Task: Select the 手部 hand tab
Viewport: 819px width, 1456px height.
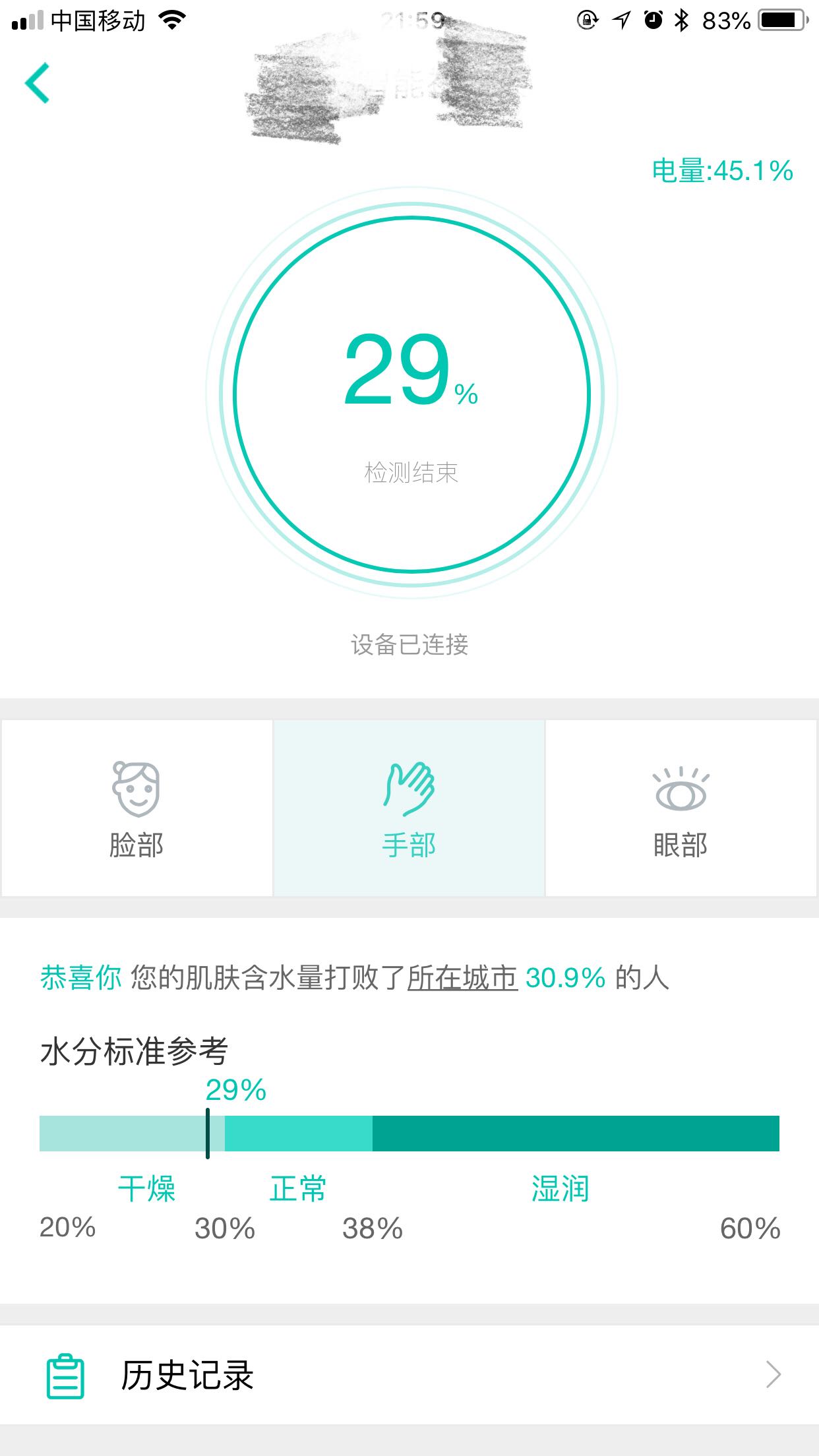Action: click(409, 808)
